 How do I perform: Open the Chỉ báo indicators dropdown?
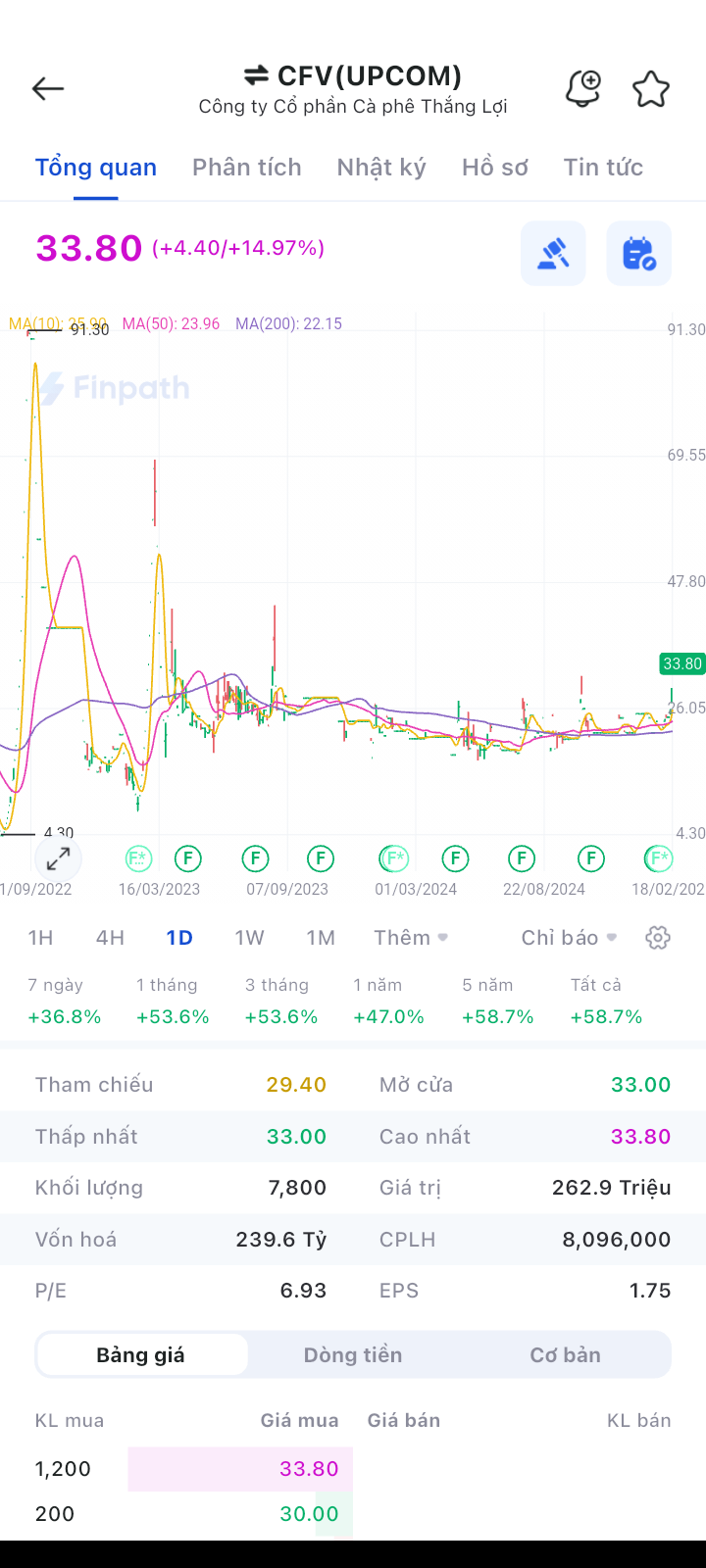(x=569, y=938)
